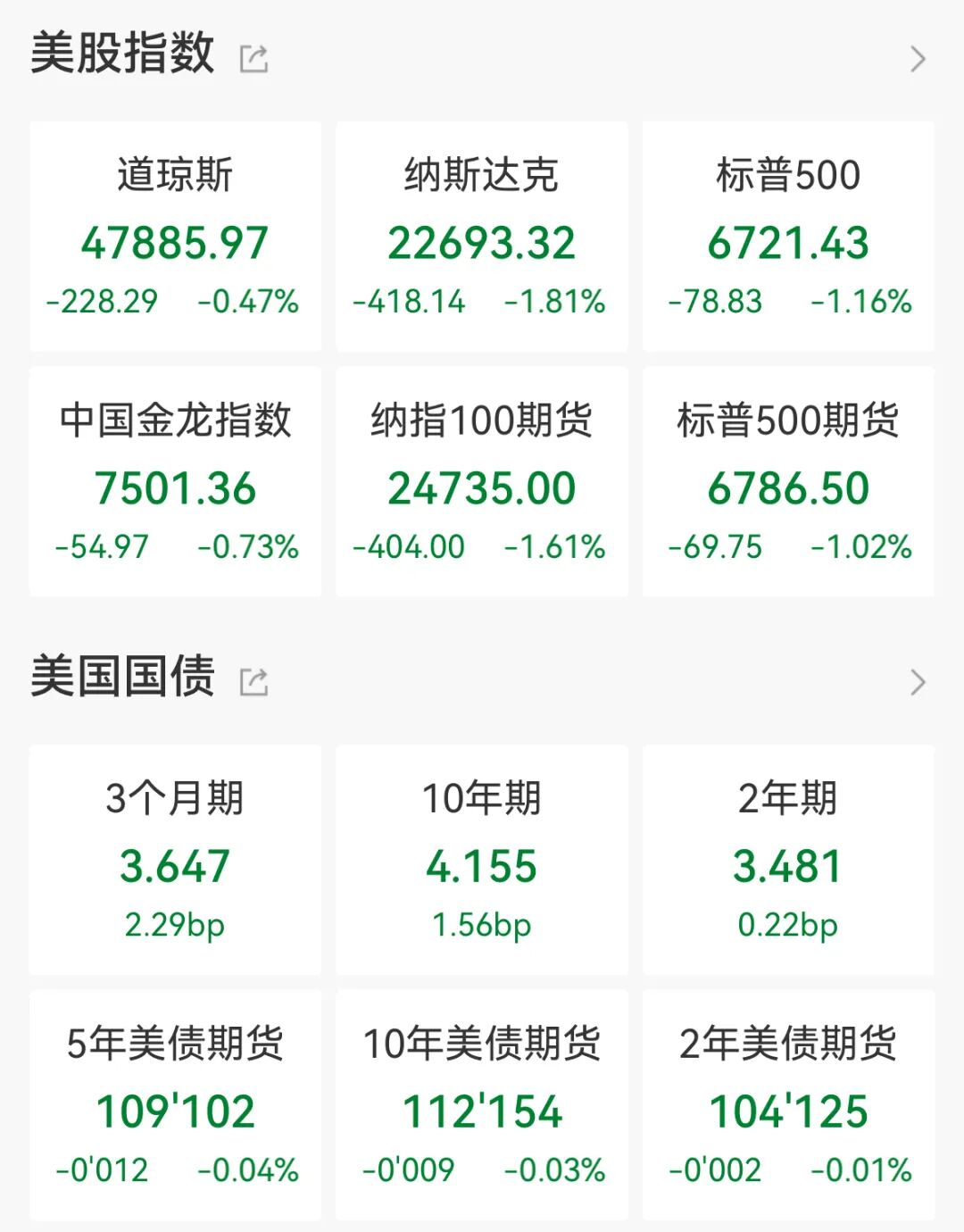View the 标普500 index card
The height and width of the screenshot is (1232, 964).
point(788,237)
